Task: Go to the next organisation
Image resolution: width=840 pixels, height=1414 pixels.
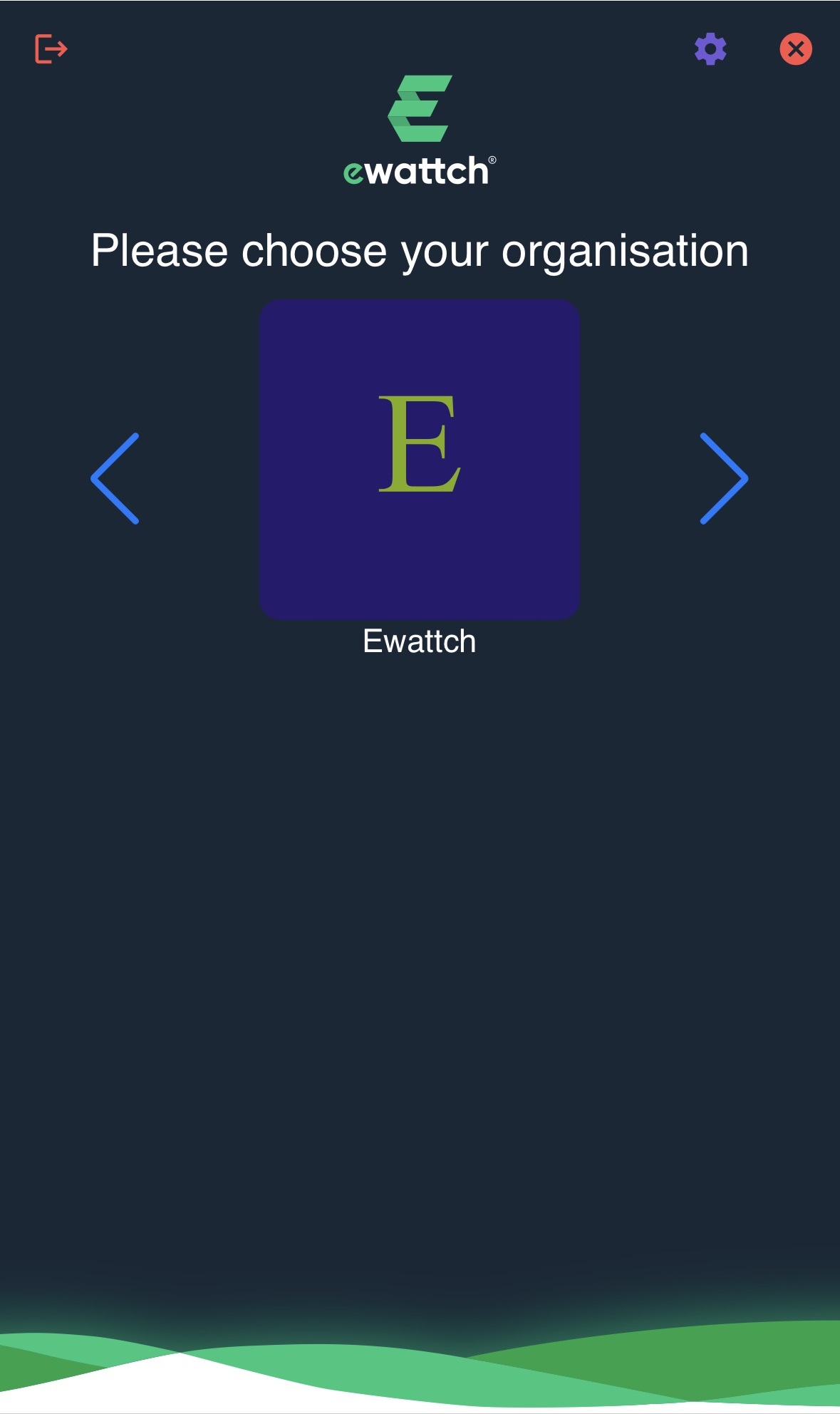Action: [723, 478]
